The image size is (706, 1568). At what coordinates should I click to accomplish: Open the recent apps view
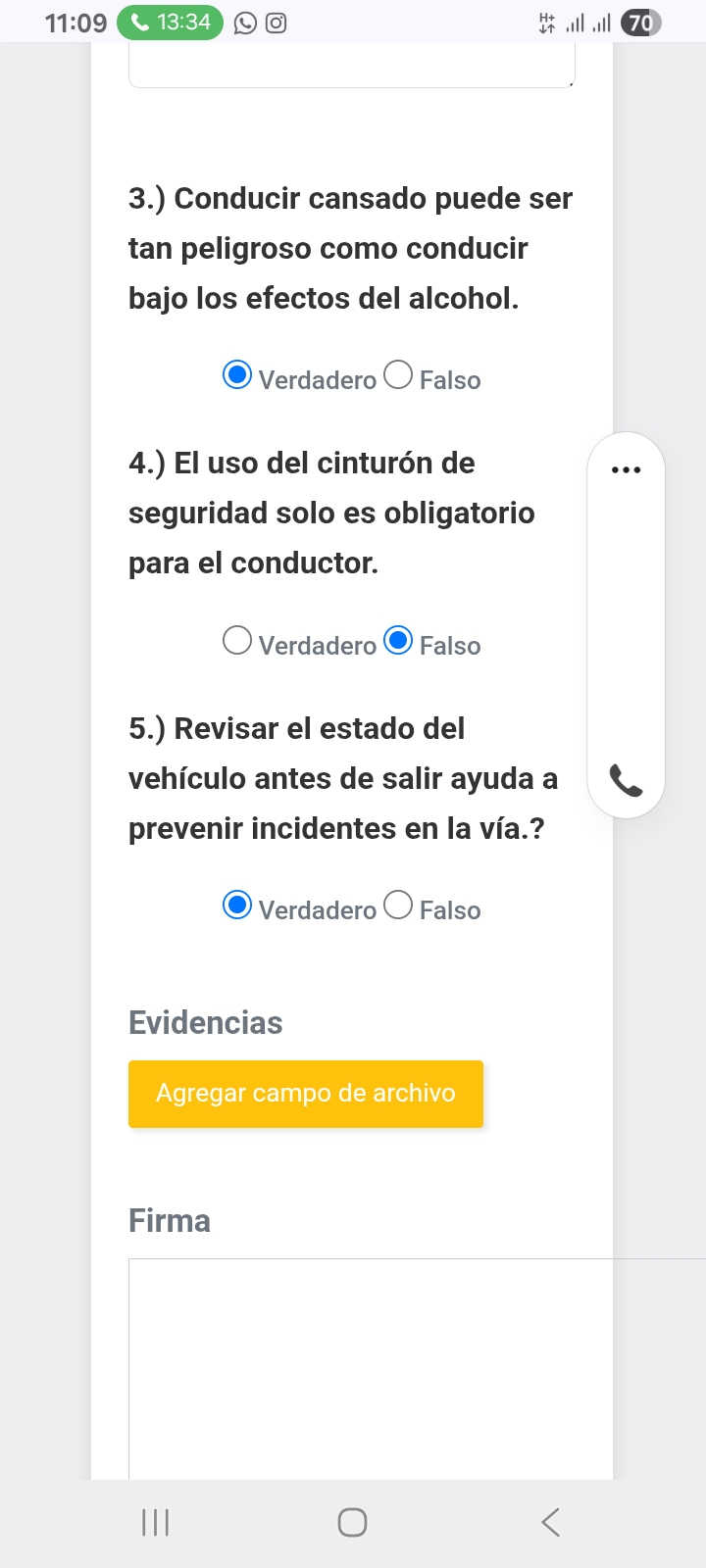coord(156,1522)
